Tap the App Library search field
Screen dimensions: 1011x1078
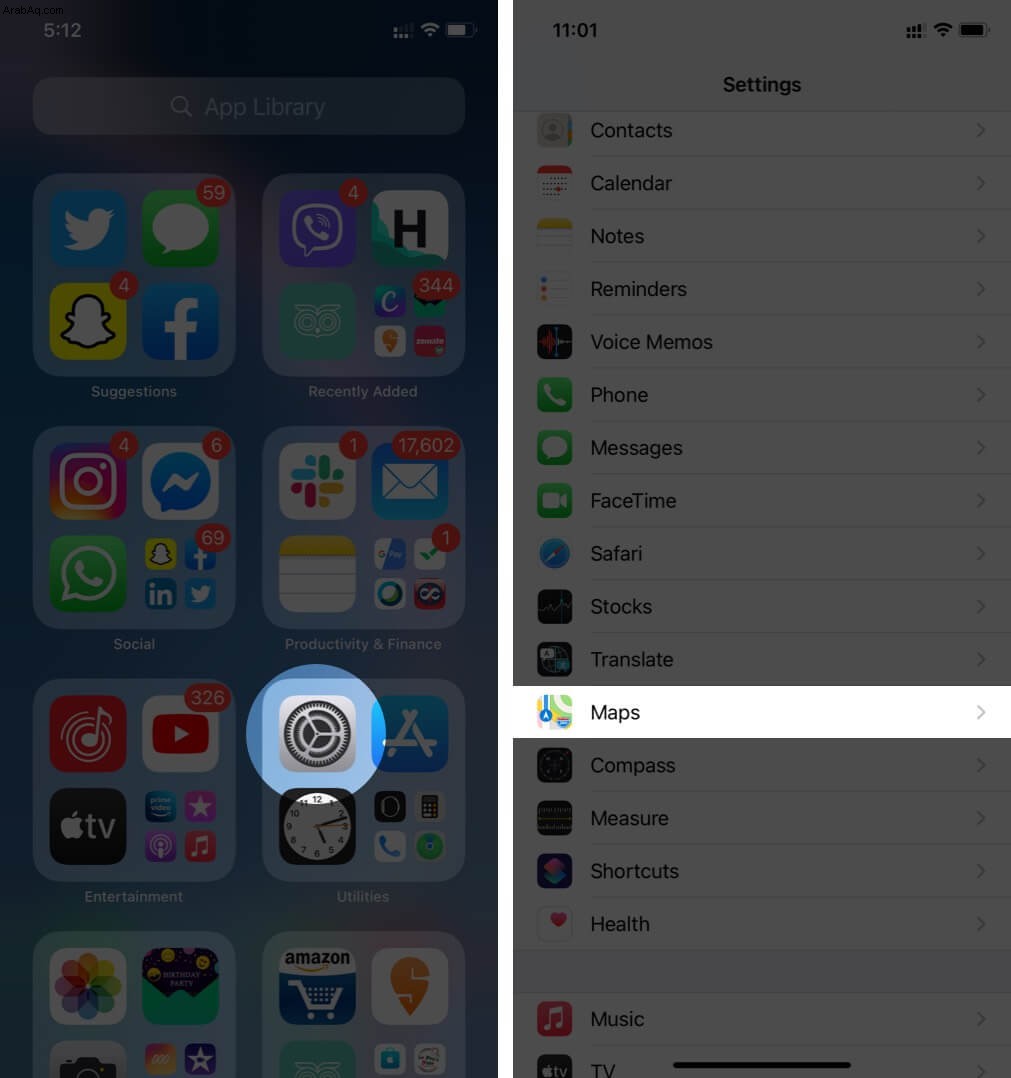[248, 107]
